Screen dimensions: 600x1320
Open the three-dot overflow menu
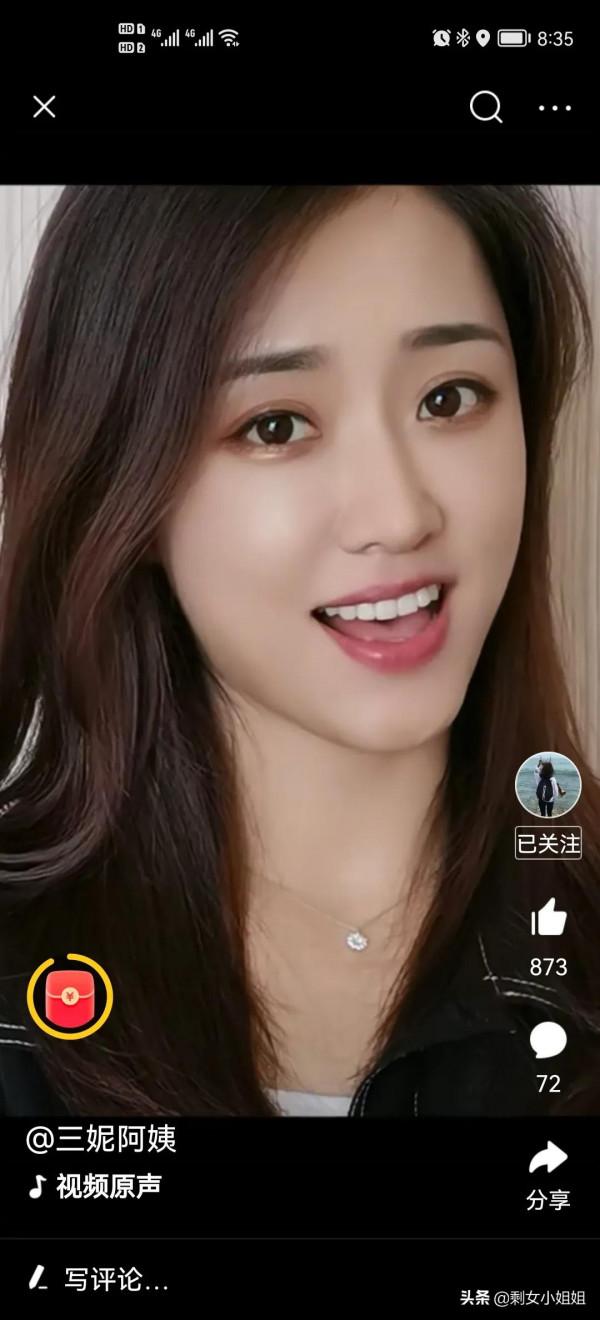[x=554, y=108]
